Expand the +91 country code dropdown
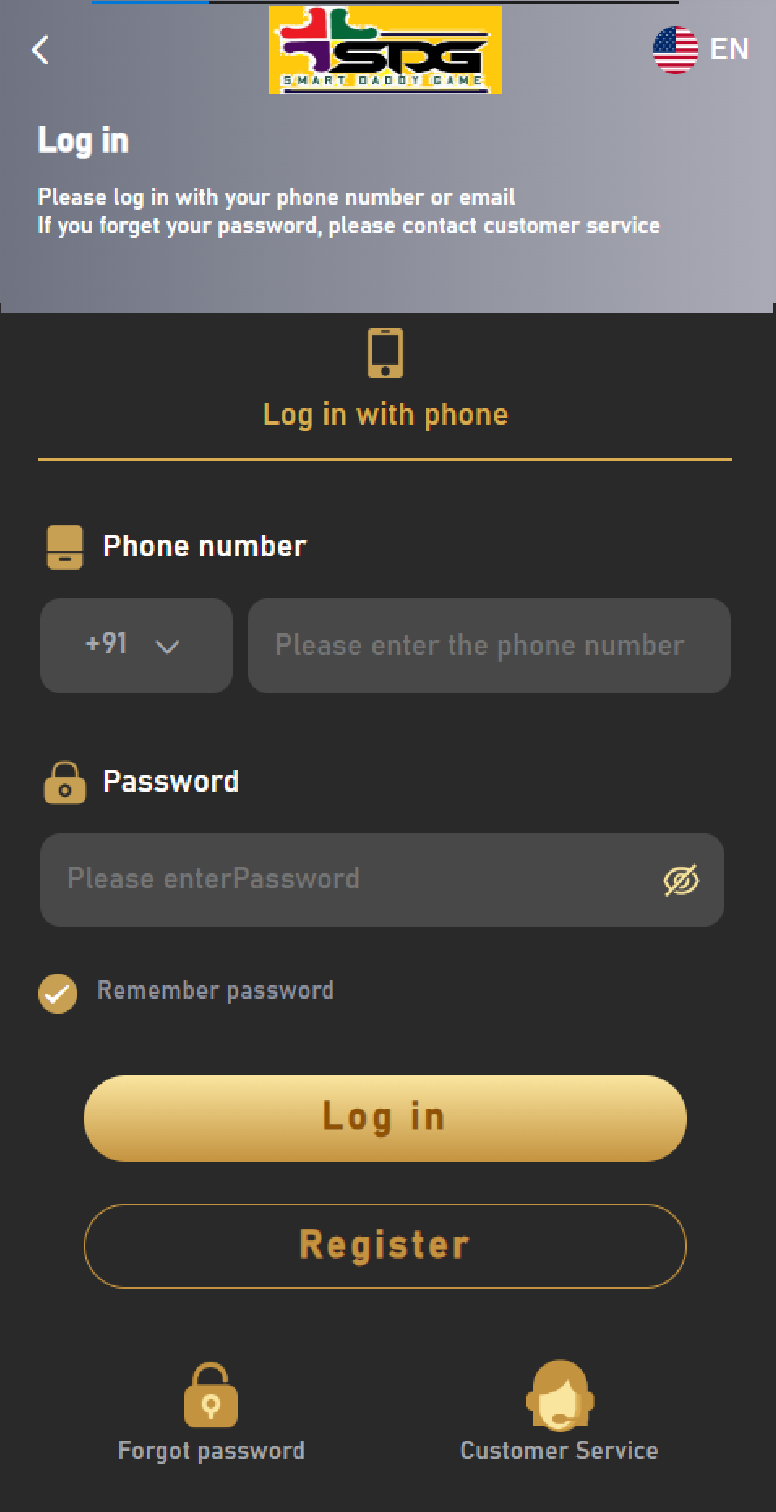 [x=136, y=645]
